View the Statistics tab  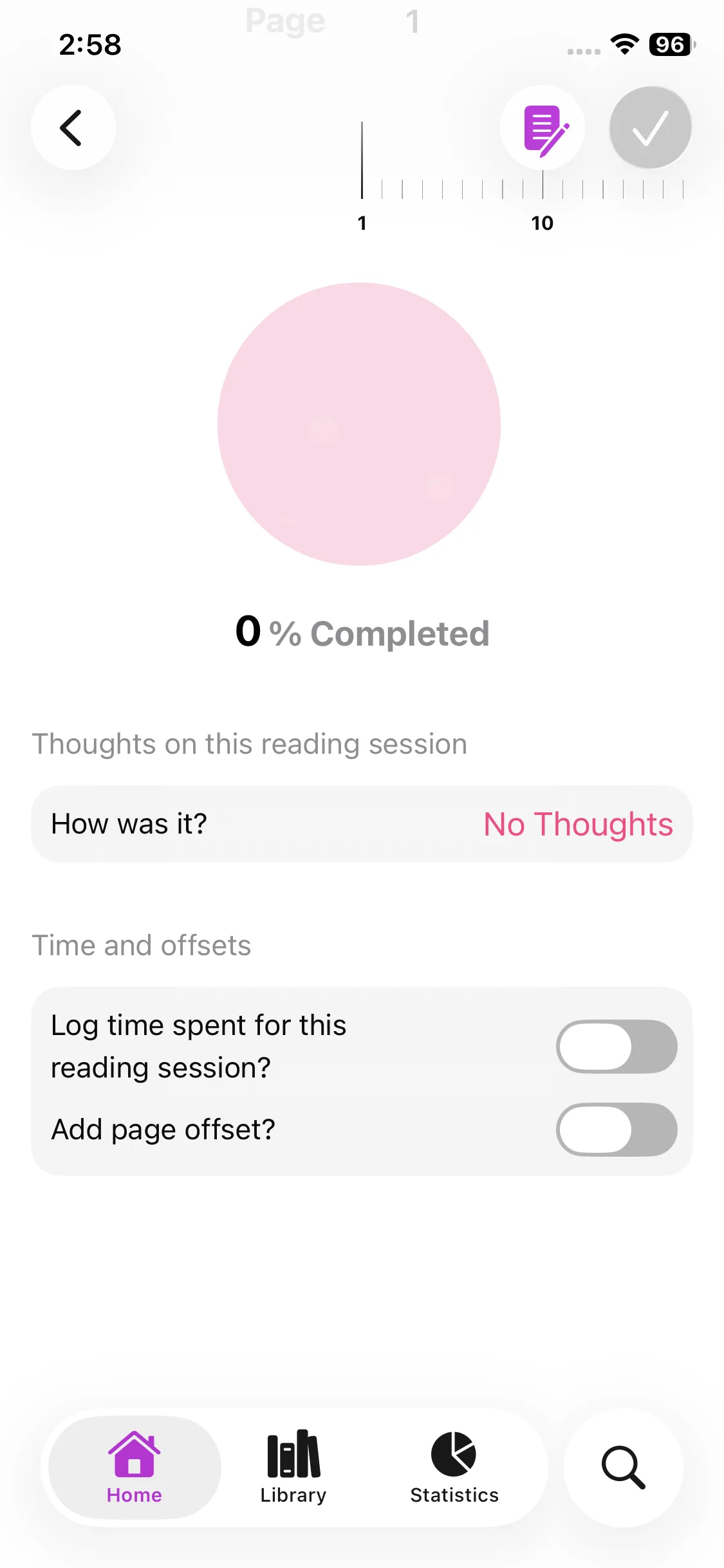coord(454,1467)
